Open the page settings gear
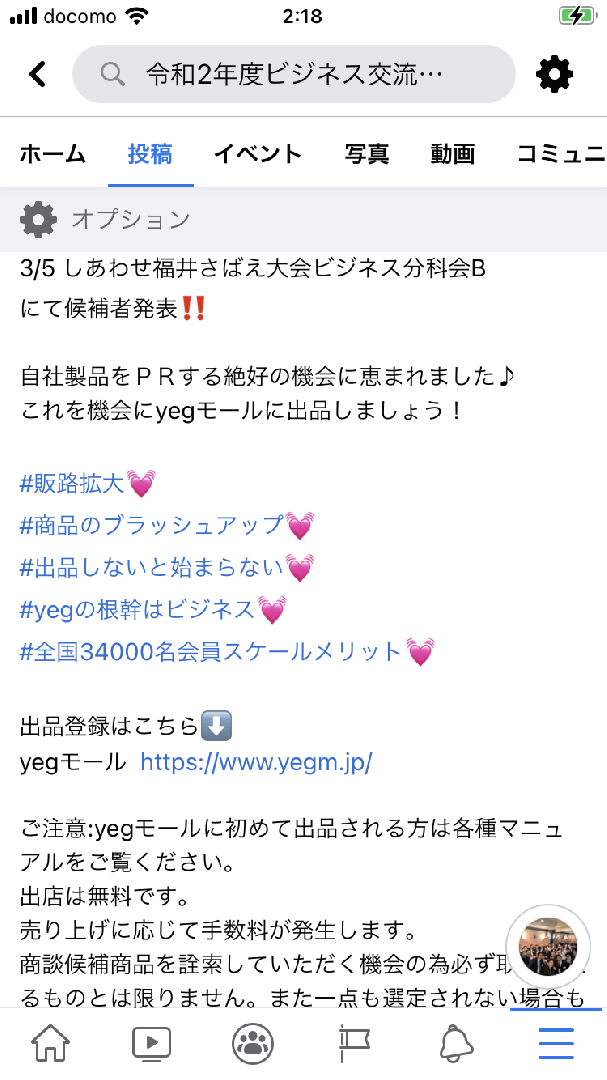 (x=555, y=73)
